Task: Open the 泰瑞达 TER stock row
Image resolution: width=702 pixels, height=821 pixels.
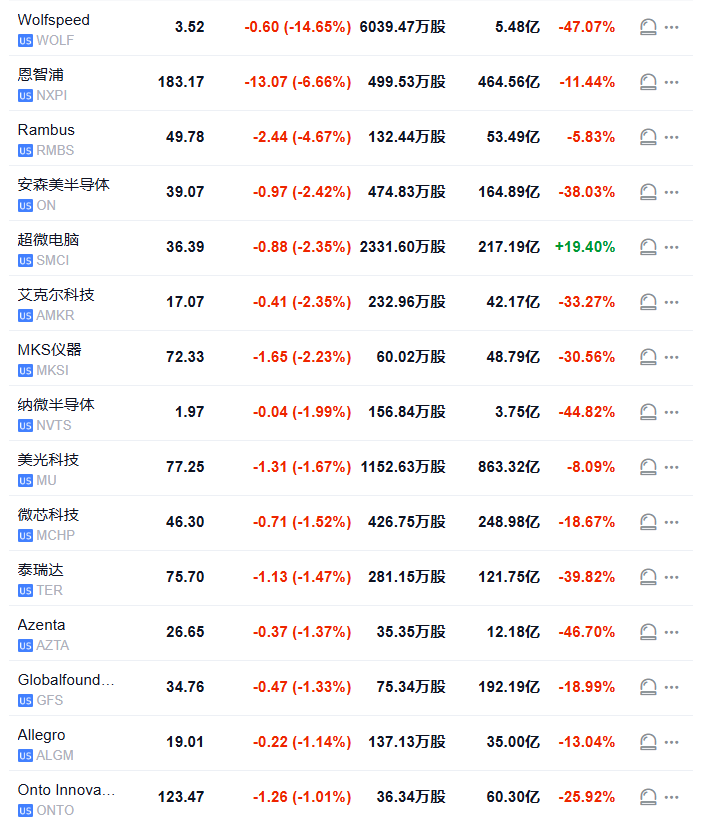Action: 40,570
